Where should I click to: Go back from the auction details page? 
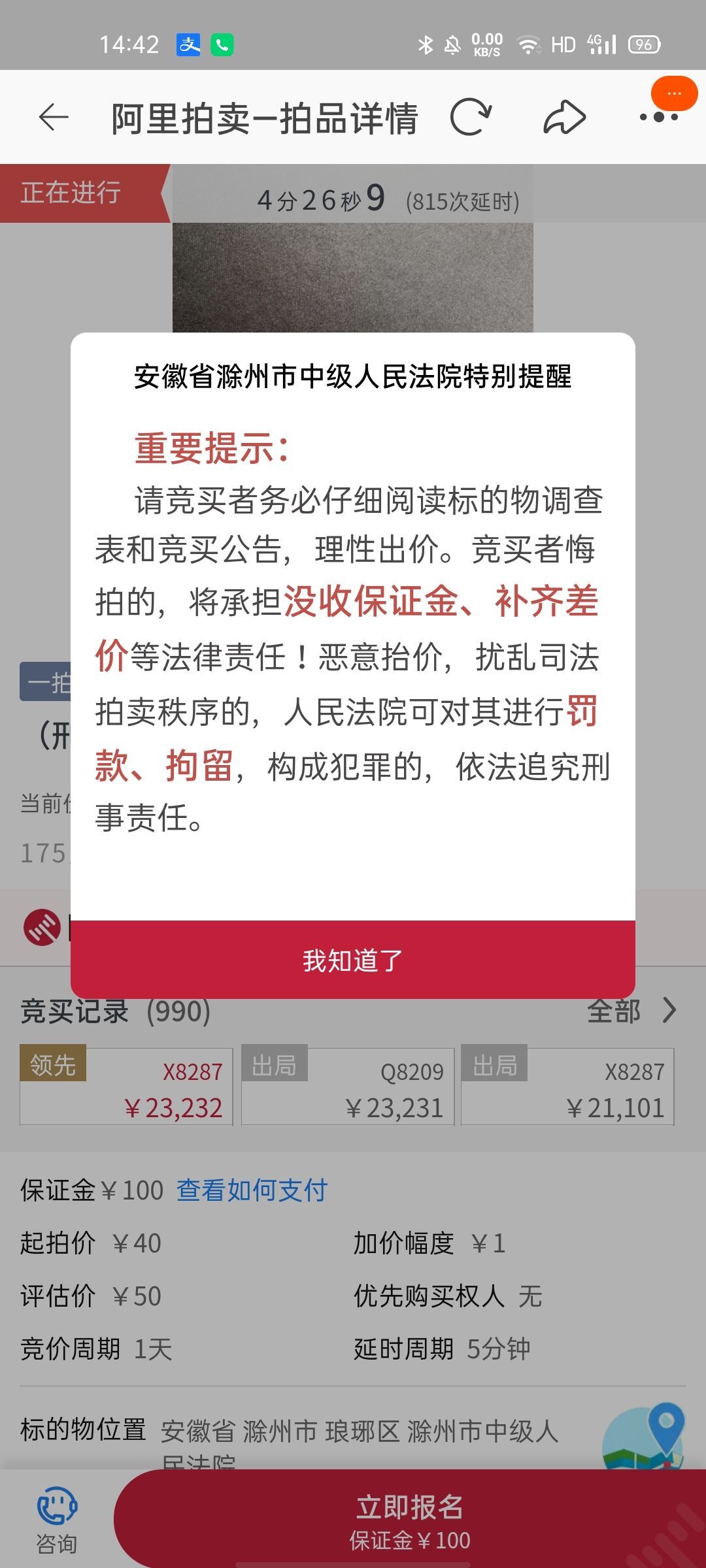tap(54, 118)
